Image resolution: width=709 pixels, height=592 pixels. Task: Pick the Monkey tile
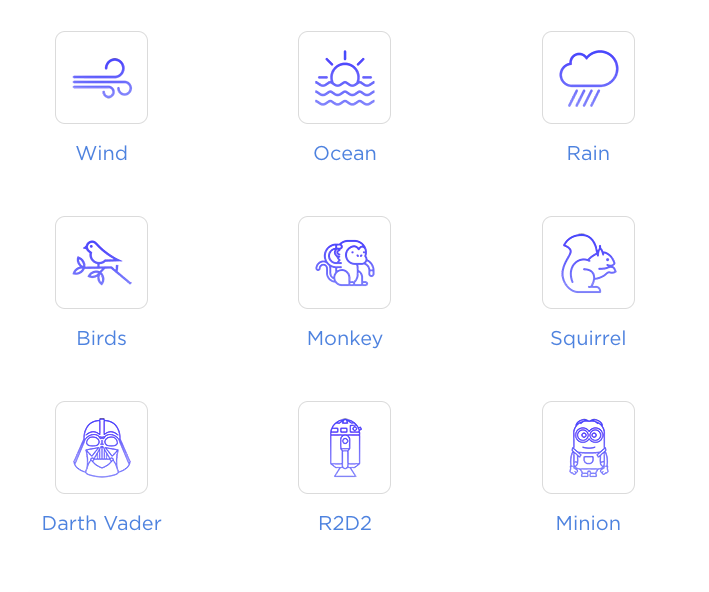344,263
